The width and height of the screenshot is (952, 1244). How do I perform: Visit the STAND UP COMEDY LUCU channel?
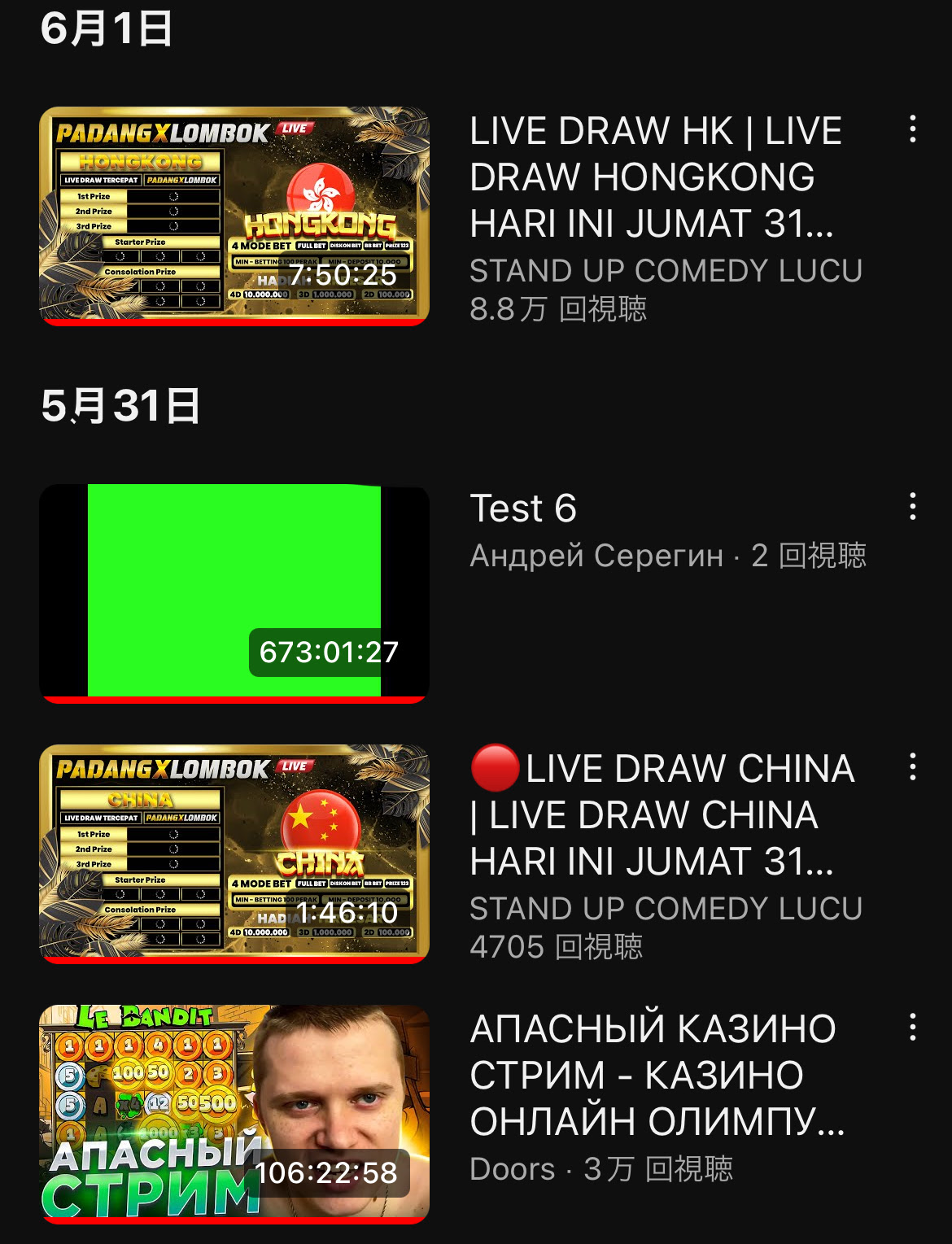667,270
